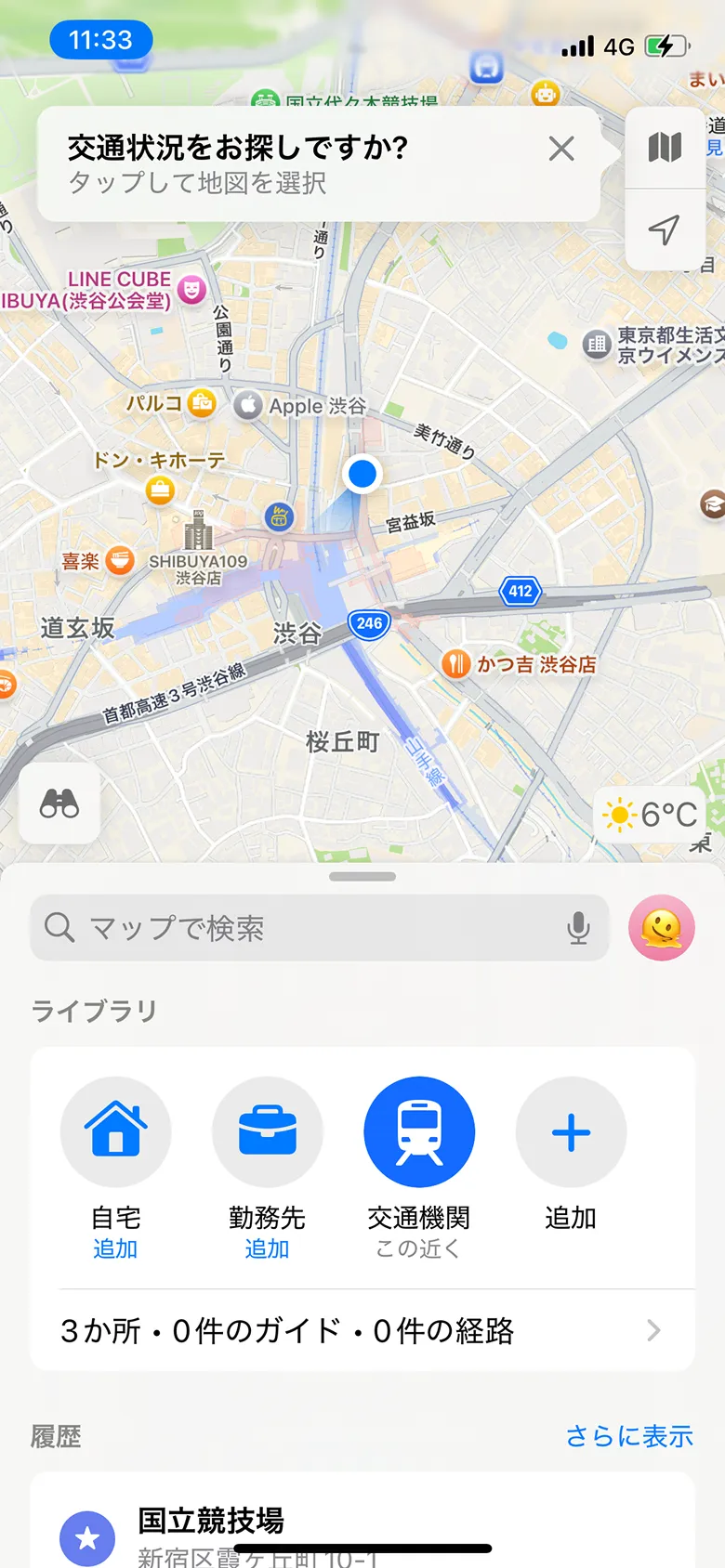
Task: Select the 交通機関 transit train icon
Action: pyautogui.click(x=419, y=1131)
